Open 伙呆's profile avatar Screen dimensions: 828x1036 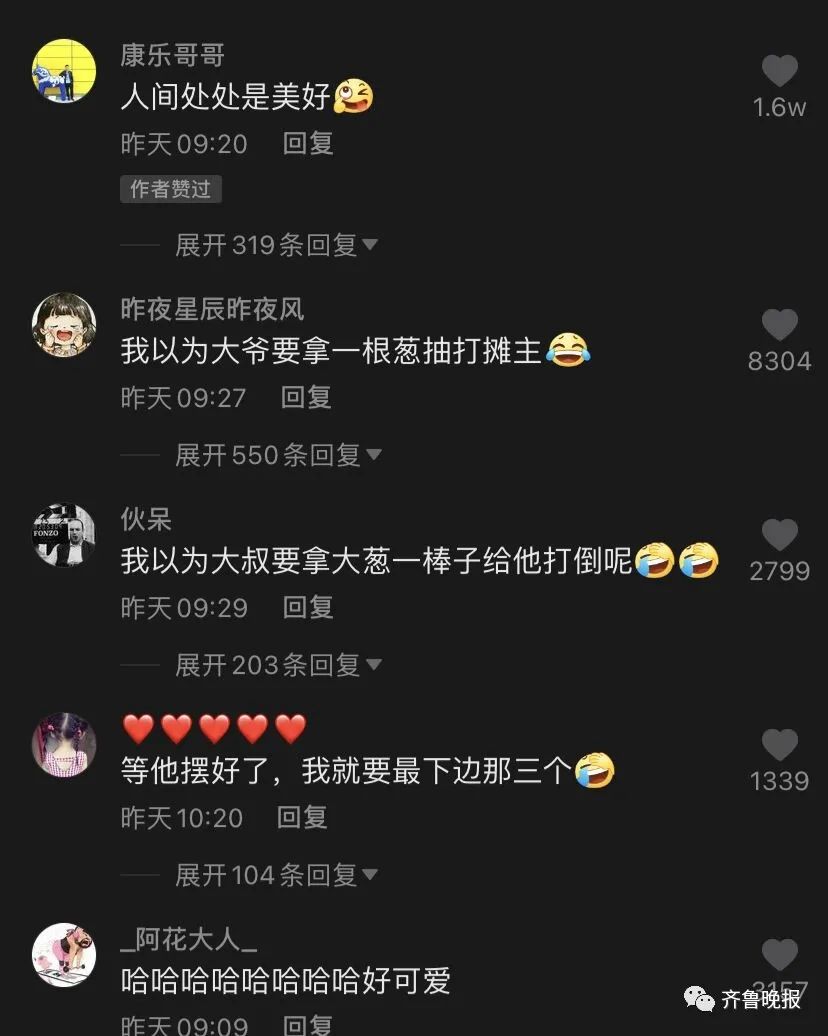pyautogui.click(x=64, y=535)
